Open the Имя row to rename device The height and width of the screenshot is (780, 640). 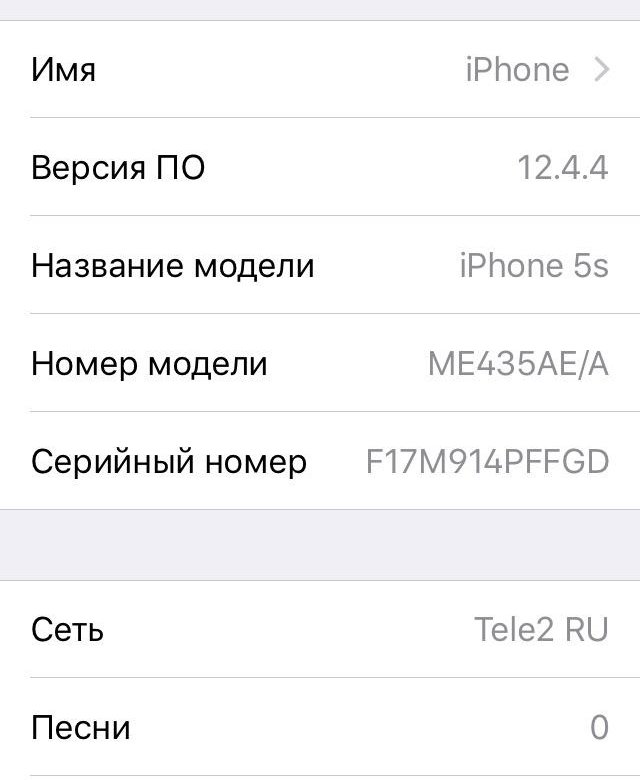point(320,70)
